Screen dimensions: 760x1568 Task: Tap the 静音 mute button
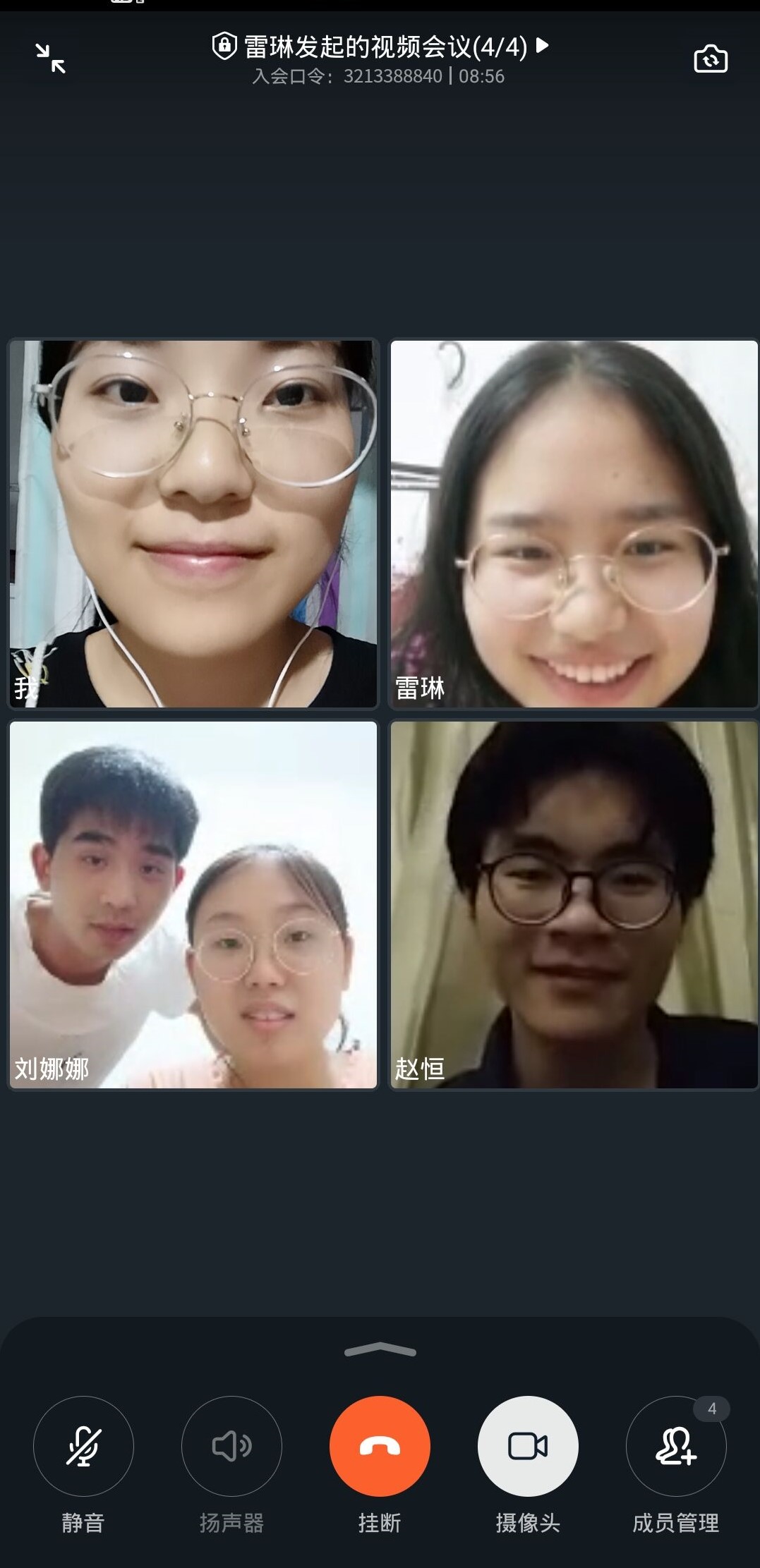(x=83, y=1445)
